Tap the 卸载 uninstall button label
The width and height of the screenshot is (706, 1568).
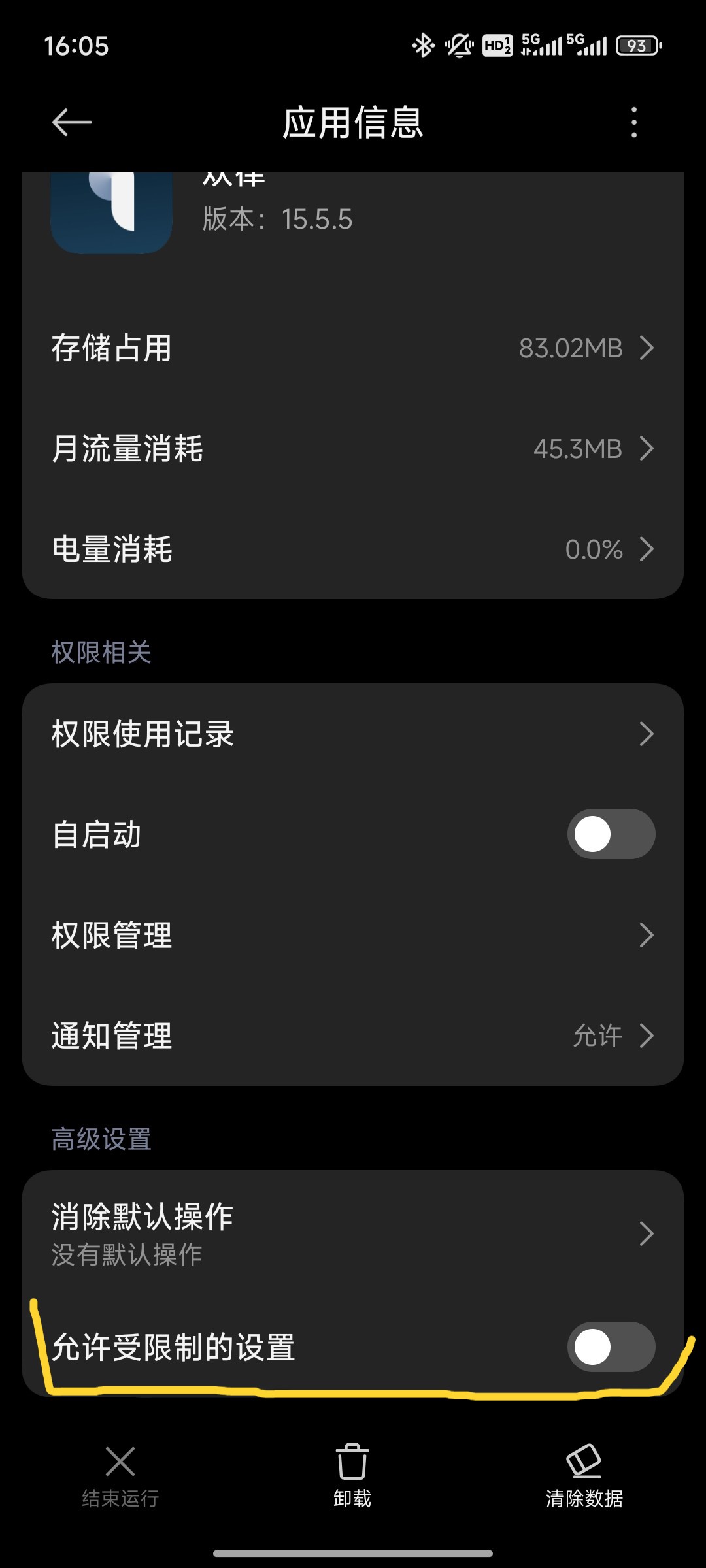353,1499
